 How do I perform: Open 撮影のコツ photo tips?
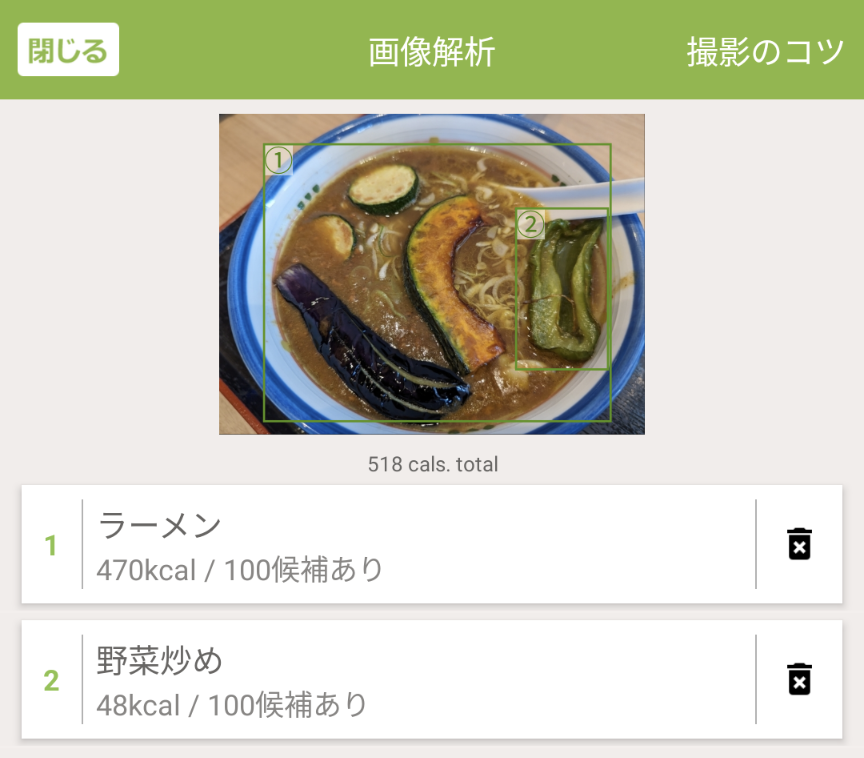click(x=765, y=52)
